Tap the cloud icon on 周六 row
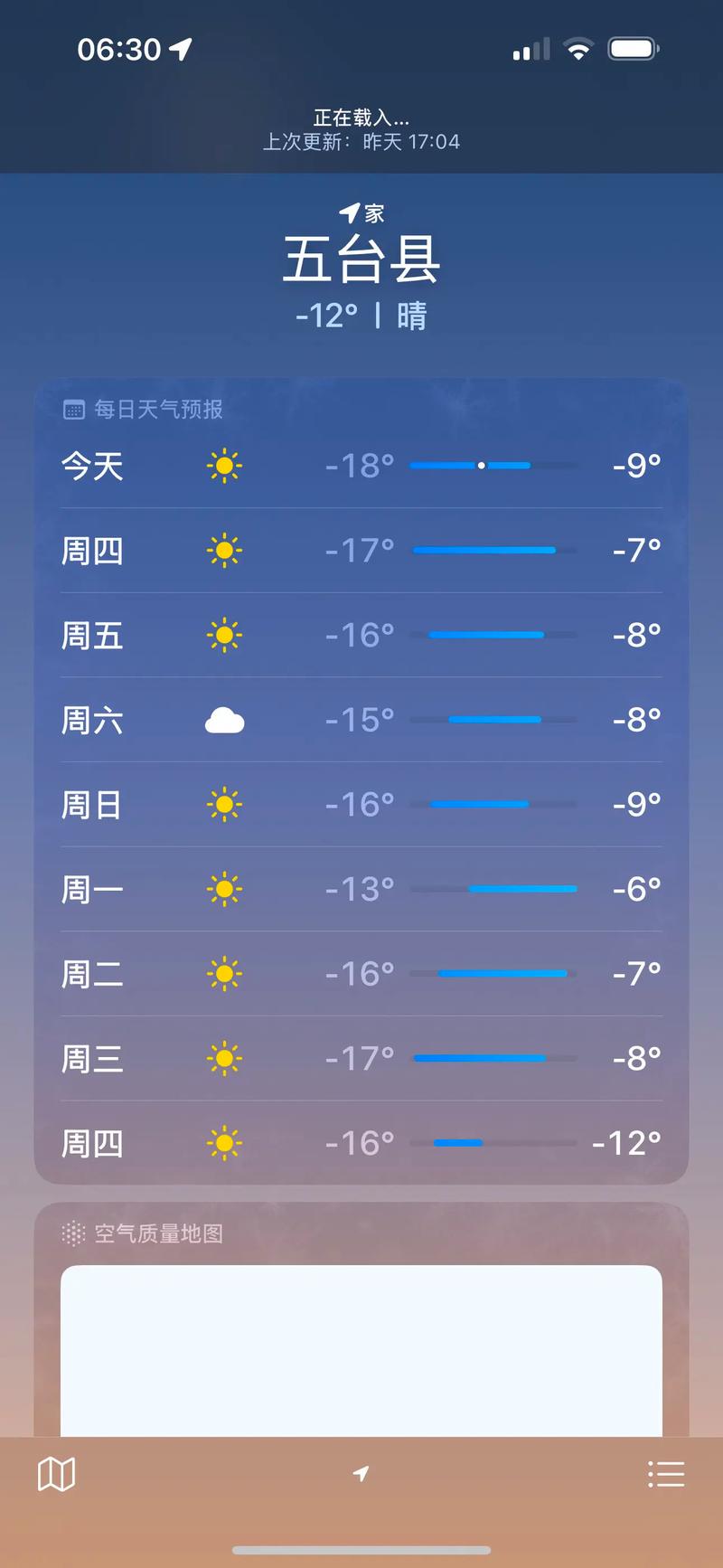The height and width of the screenshot is (1568, 723). tap(223, 719)
